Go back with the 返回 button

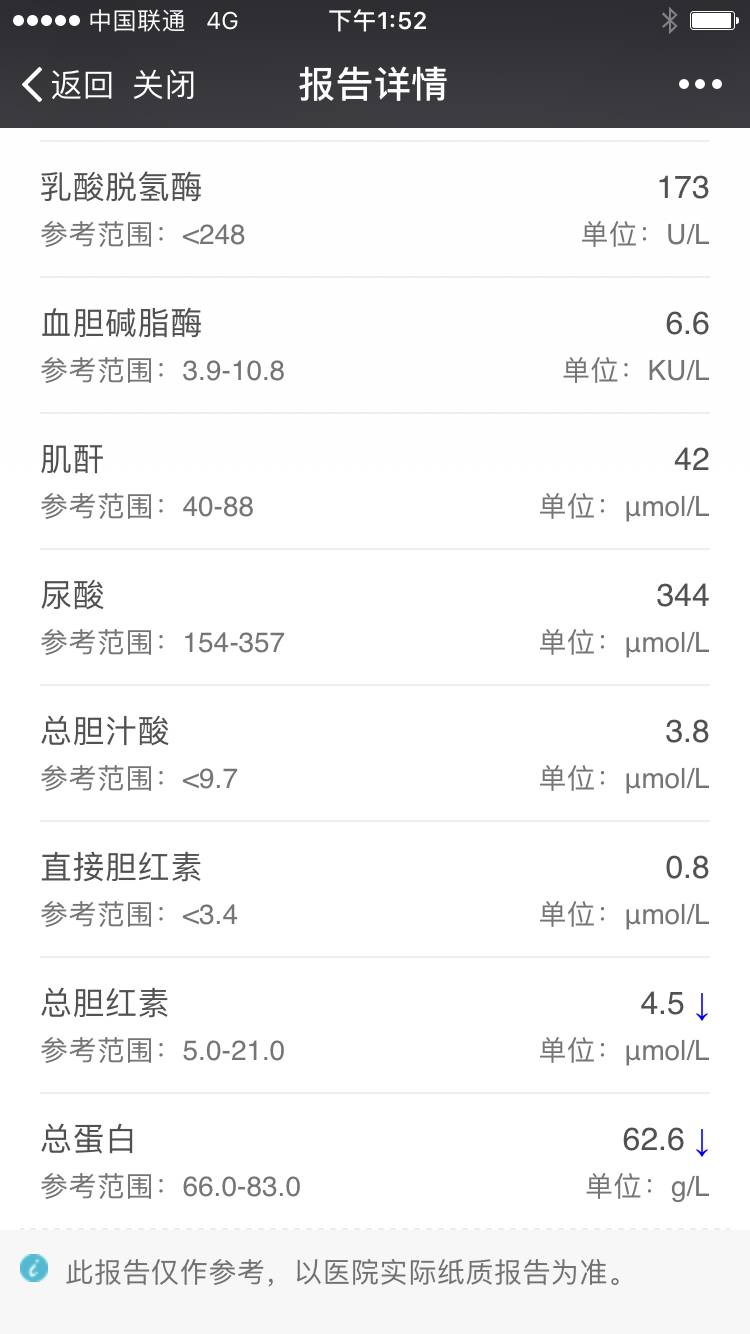click(68, 85)
